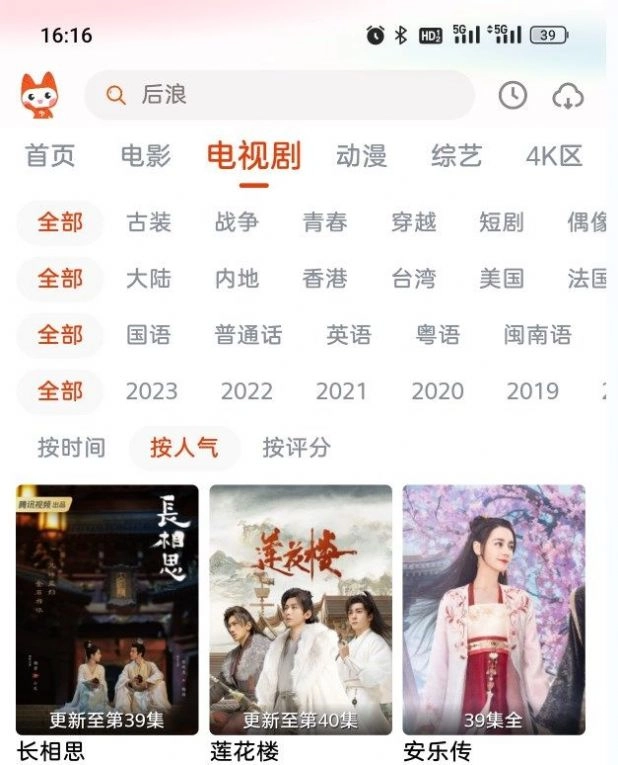This screenshot has height=765, width=618.
Task: Open watch history clock icon
Action: 512,95
